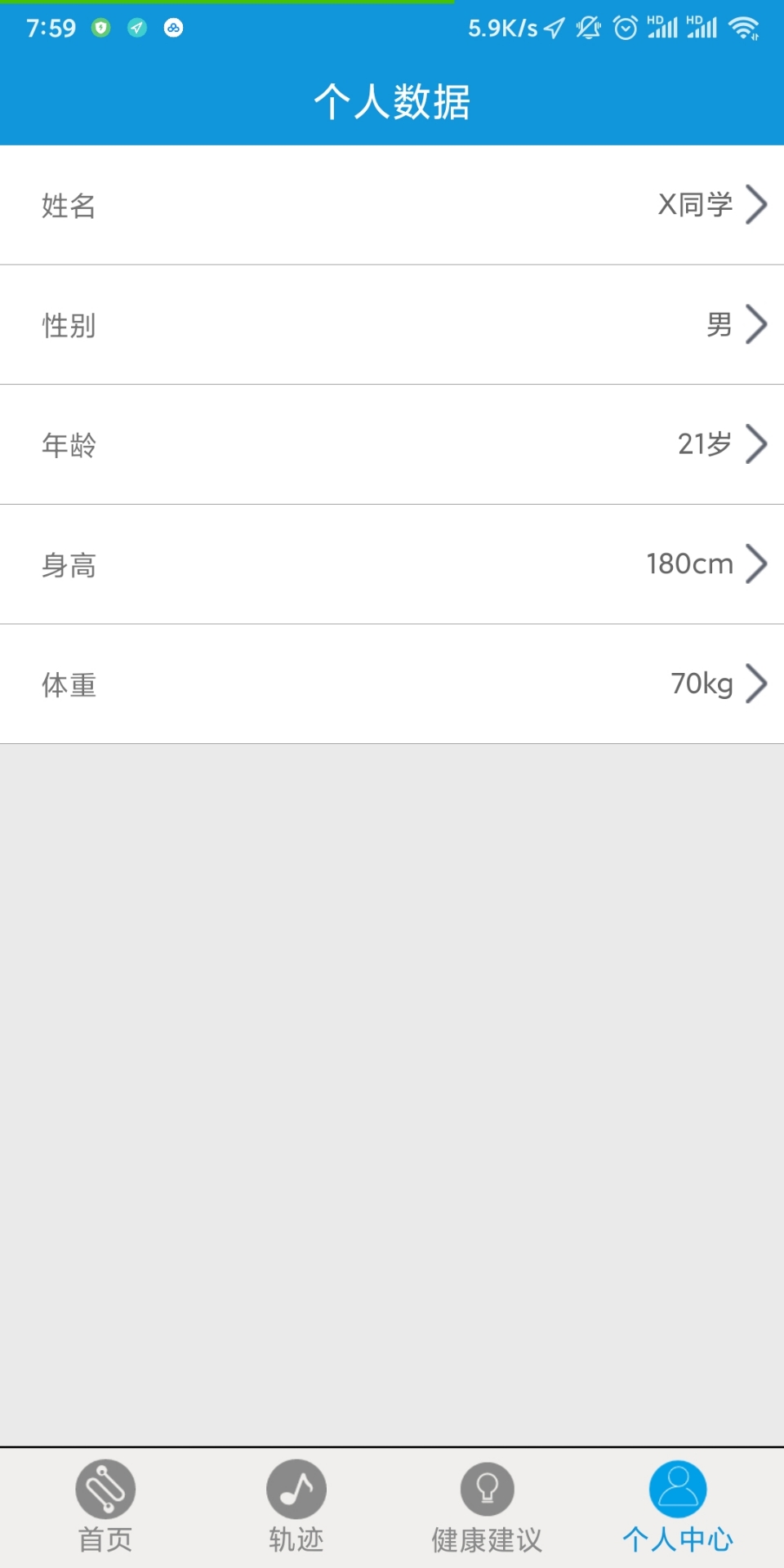Screen dimensions: 784x1568
Task: Tap the 健康建议 lightbulb icon
Action: pyautogui.click(x=488, y=1489)
